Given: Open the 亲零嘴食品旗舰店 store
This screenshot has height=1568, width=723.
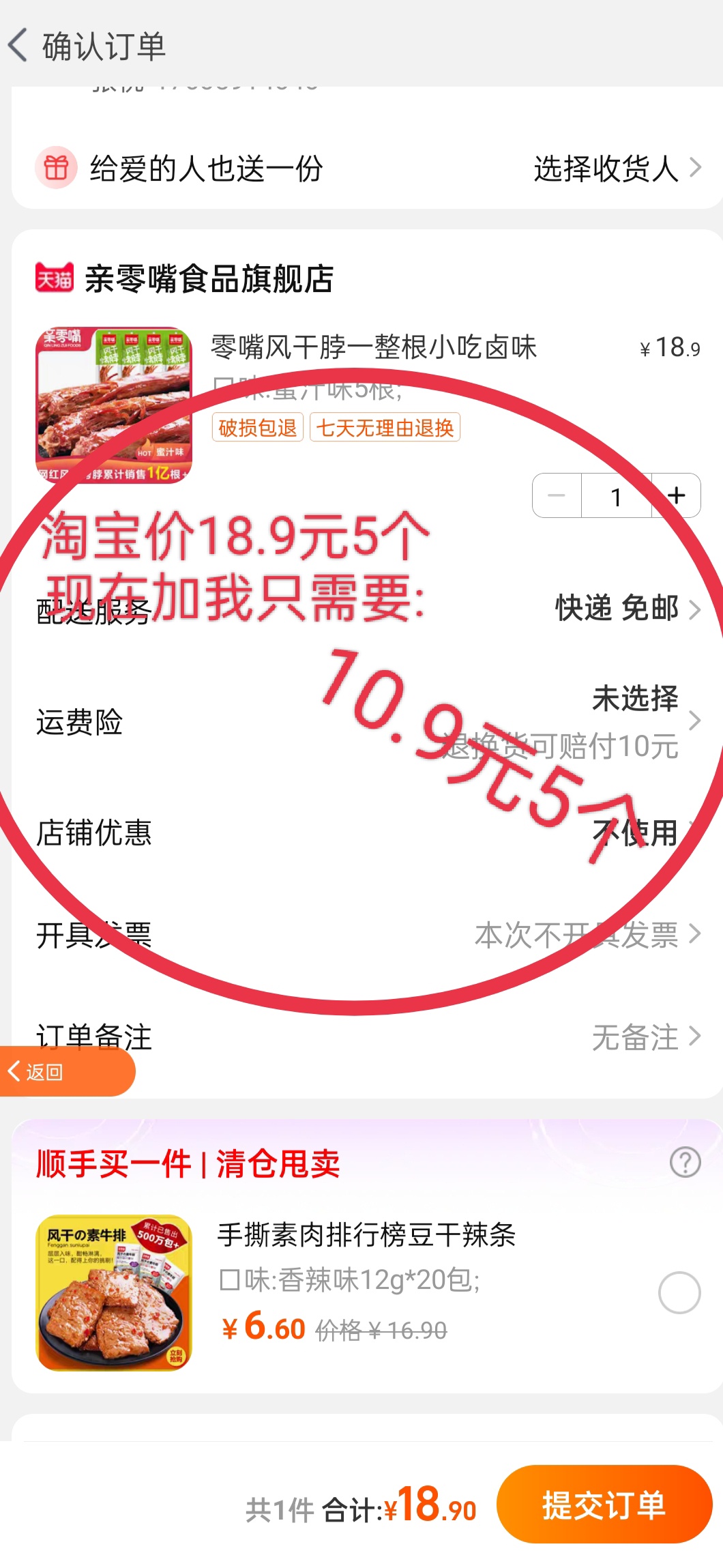Looking at the screenshot, I should [208, 279].
